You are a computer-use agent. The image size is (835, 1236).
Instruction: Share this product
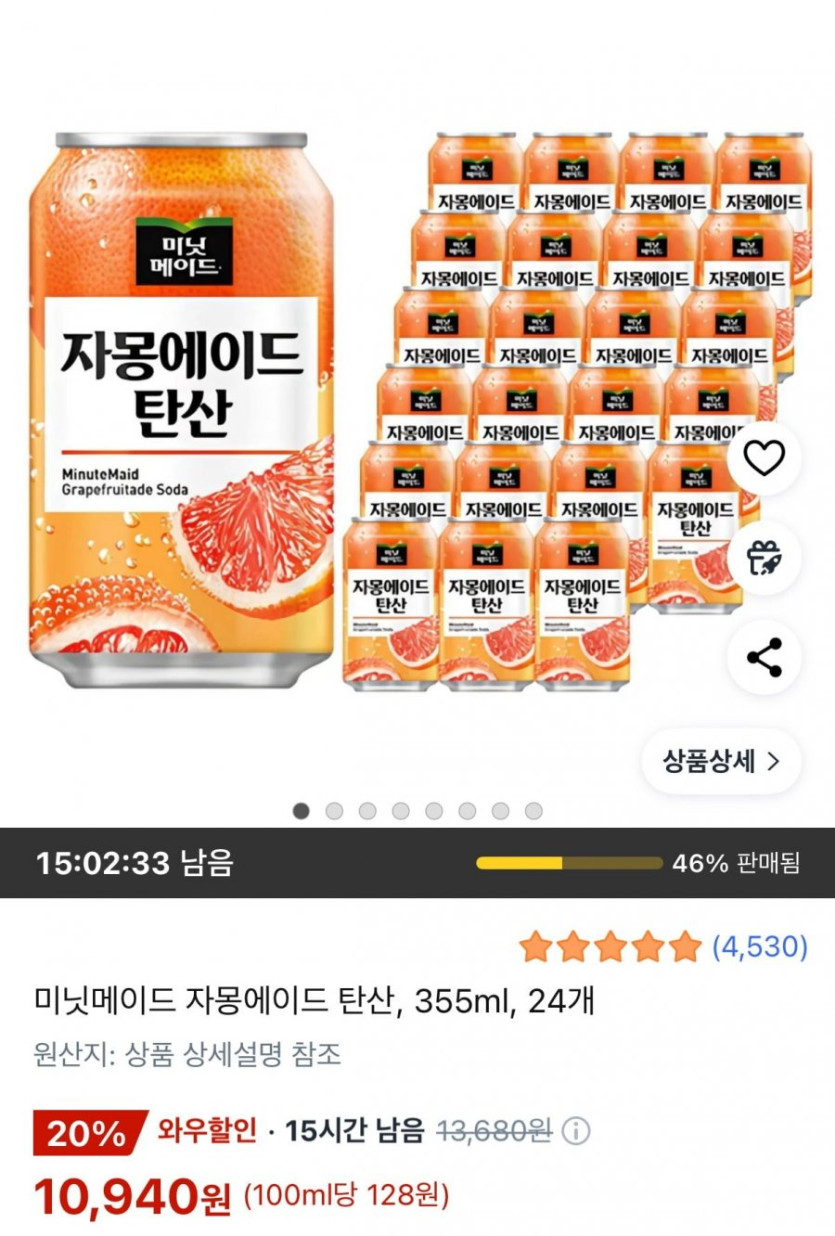(x=764, y=658)
